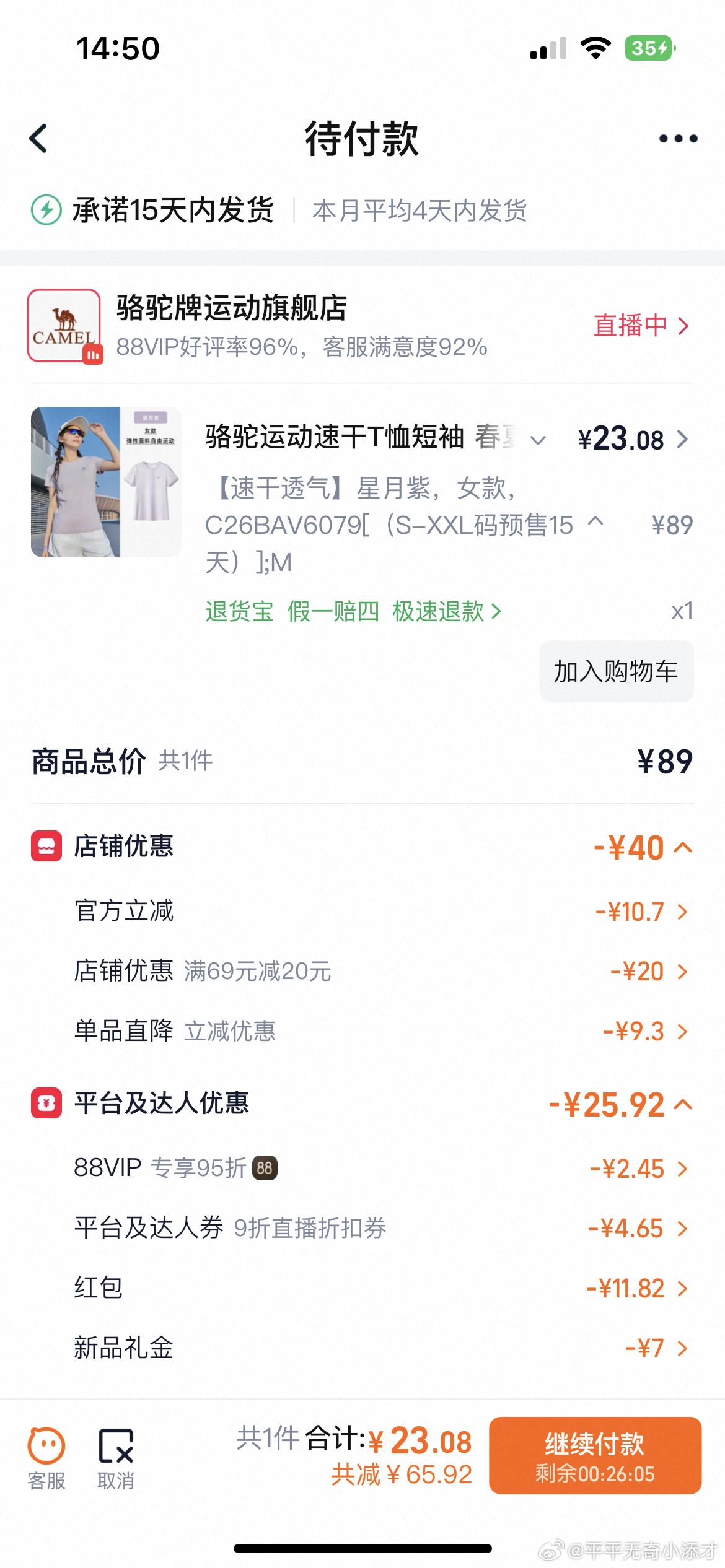Screen dimensions: 725x1568
Task: View price details for ¥23.08
Action: tap(632, 439)
